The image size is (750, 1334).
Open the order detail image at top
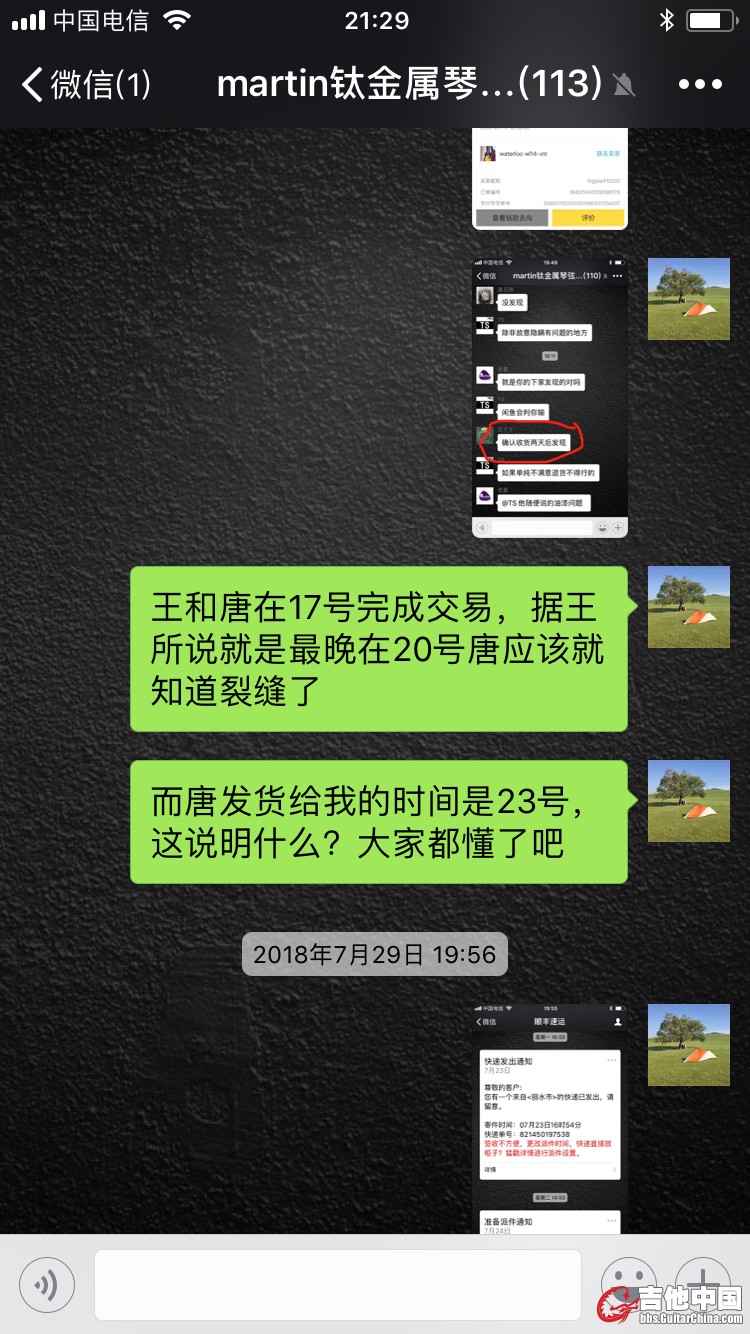click(549, 180)
